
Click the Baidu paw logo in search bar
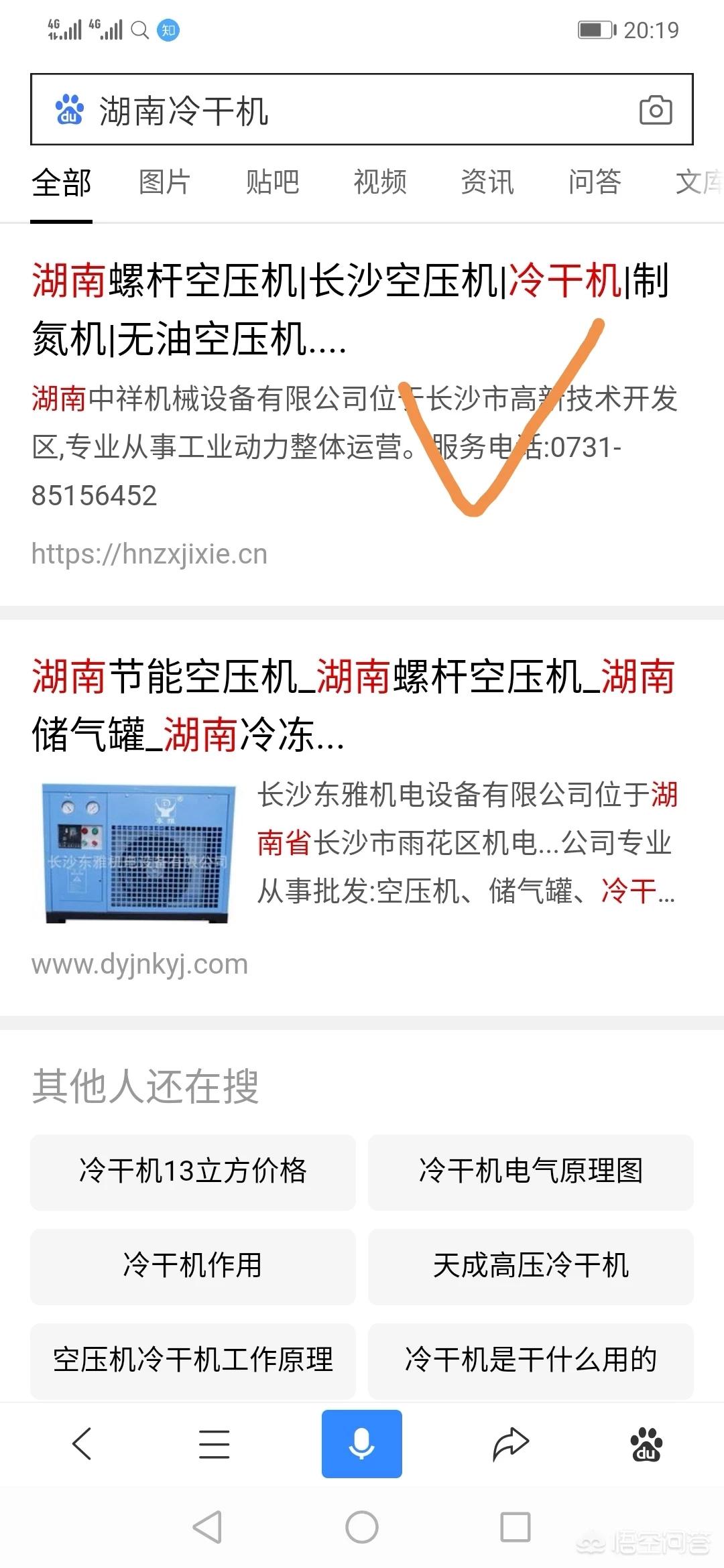pos(70,111)
